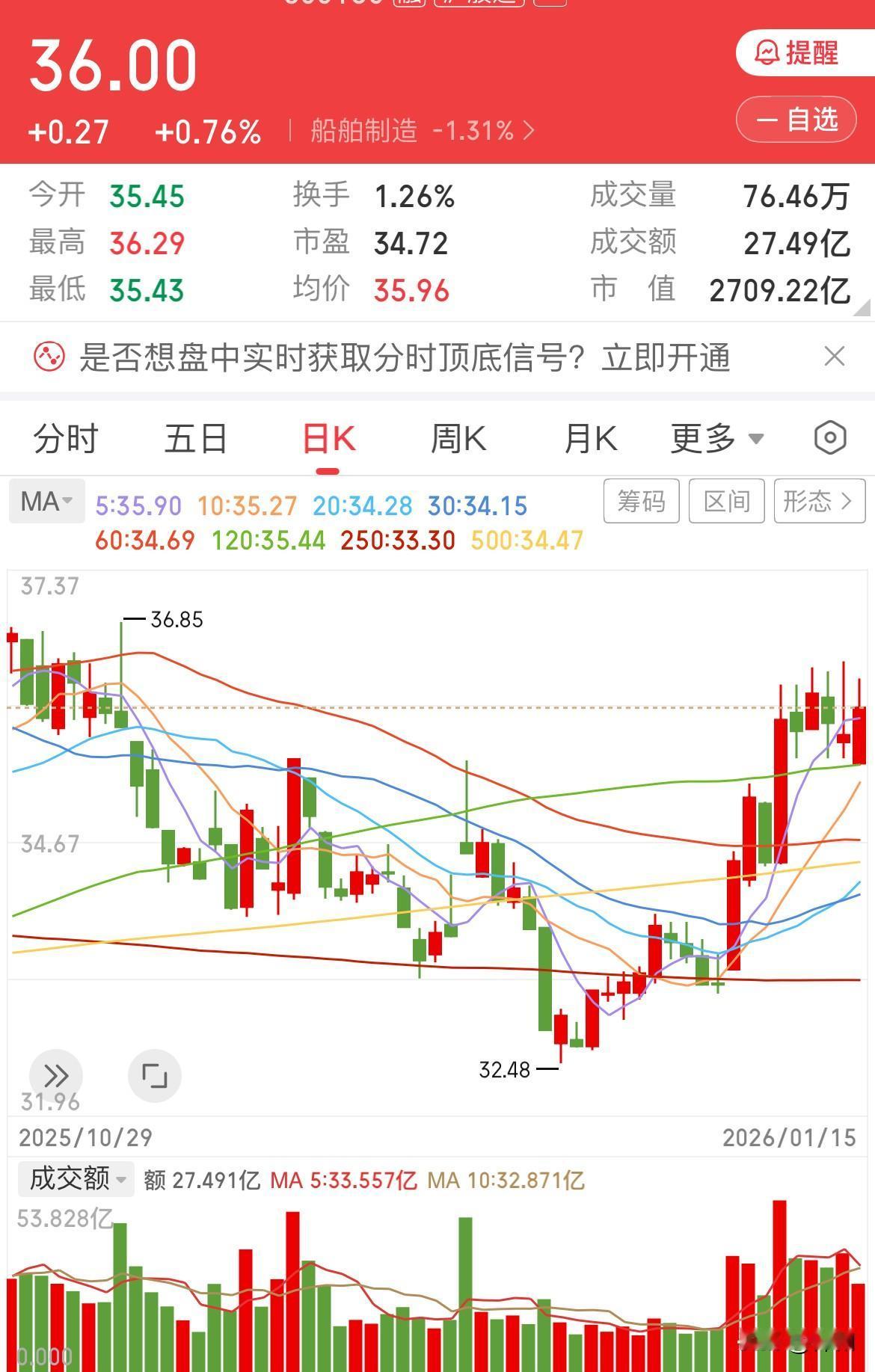
Task: Open chart settings via the target icon
Action: pyautogui.click(x=830, y=438)
